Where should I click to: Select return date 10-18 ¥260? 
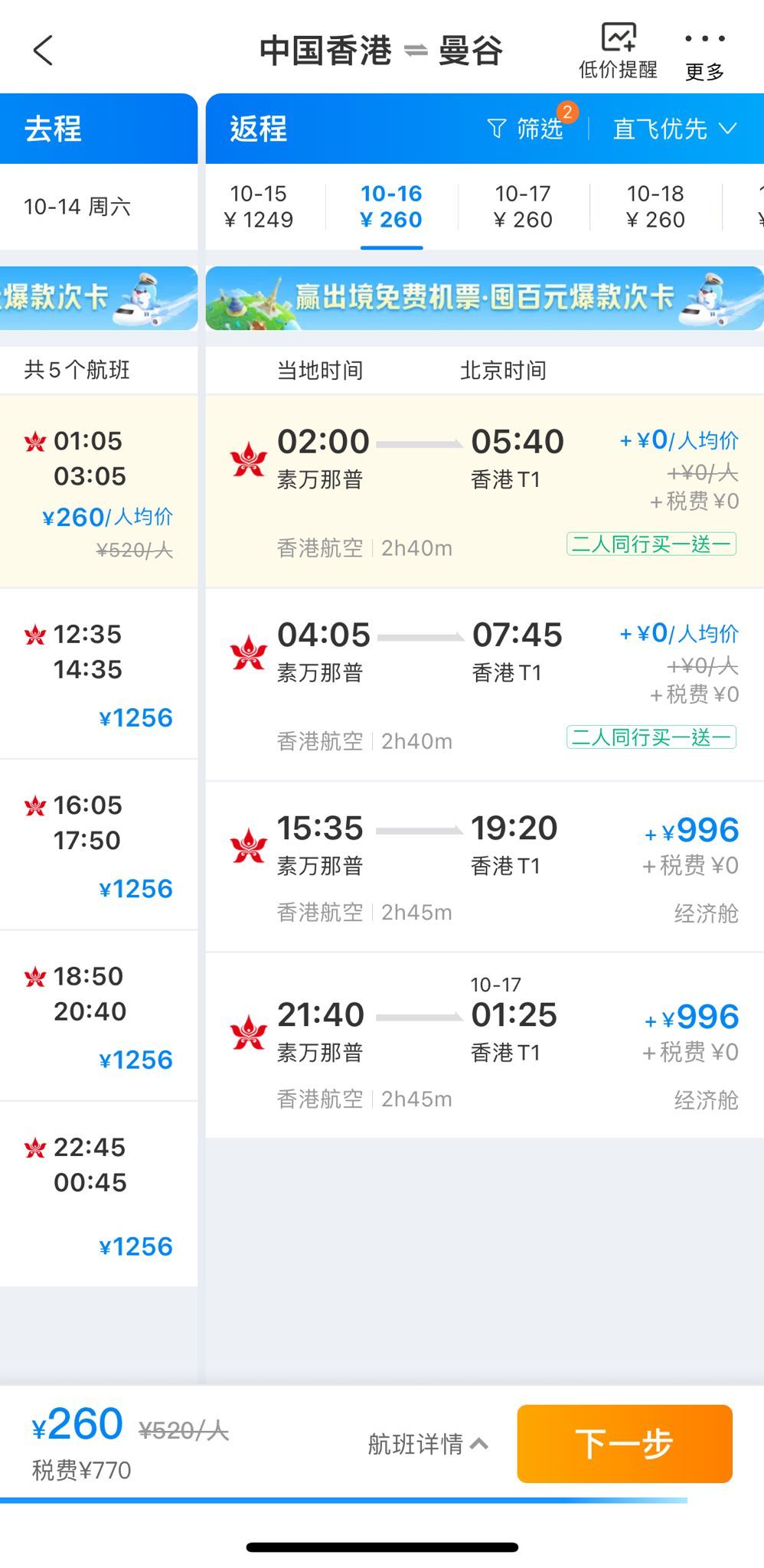point(656,207)
